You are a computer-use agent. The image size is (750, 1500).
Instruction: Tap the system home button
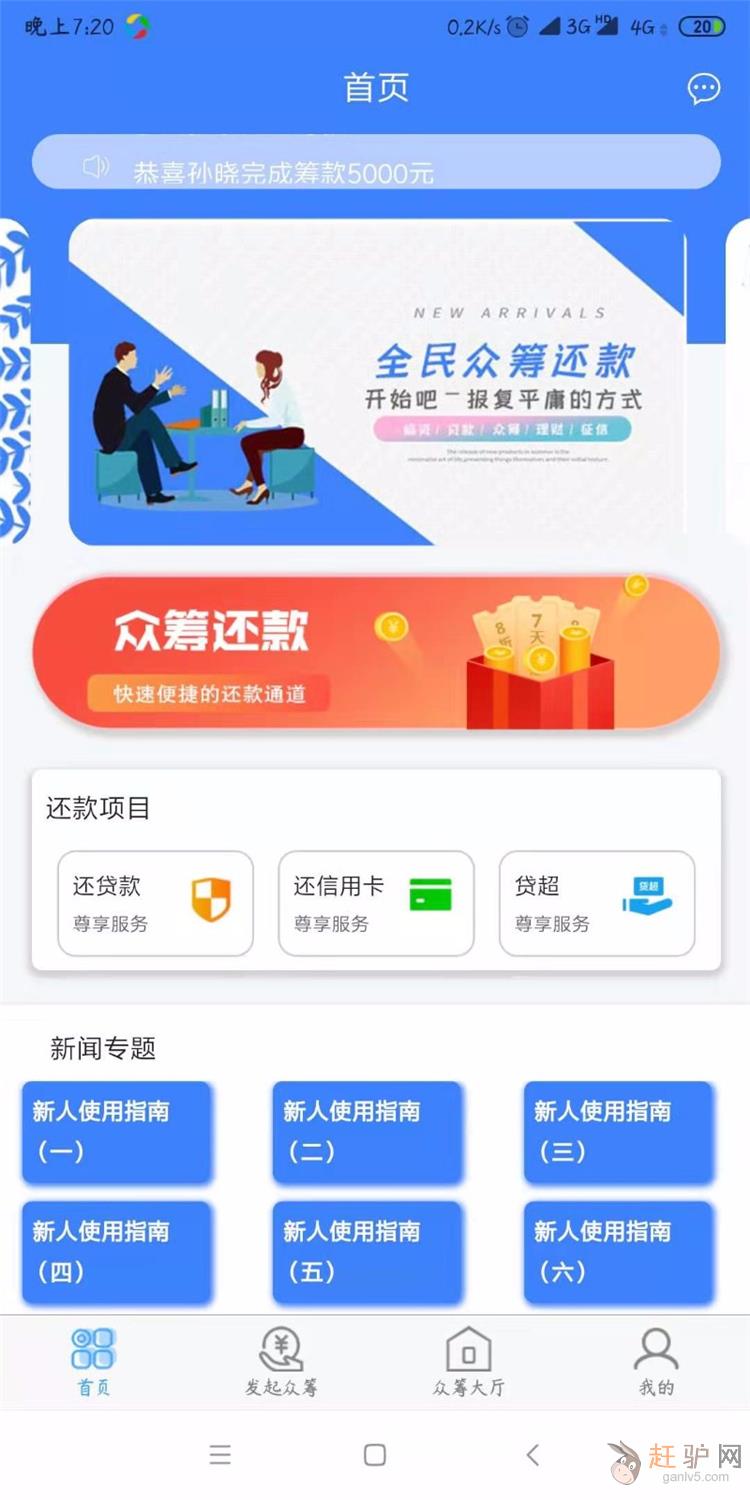[x=375, y=1455]
